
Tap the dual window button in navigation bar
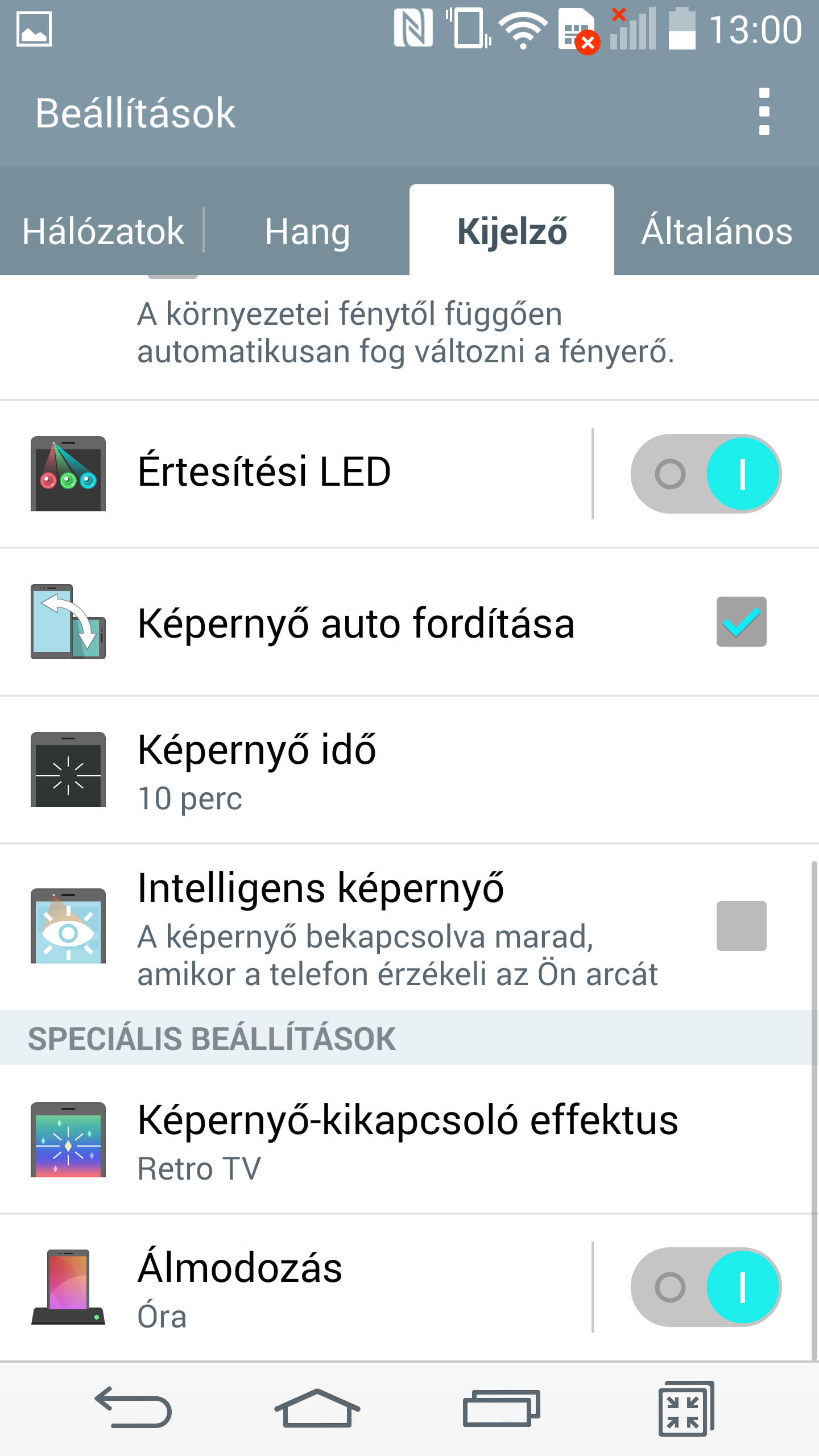pyautogui.click(x=685, y=1407)
